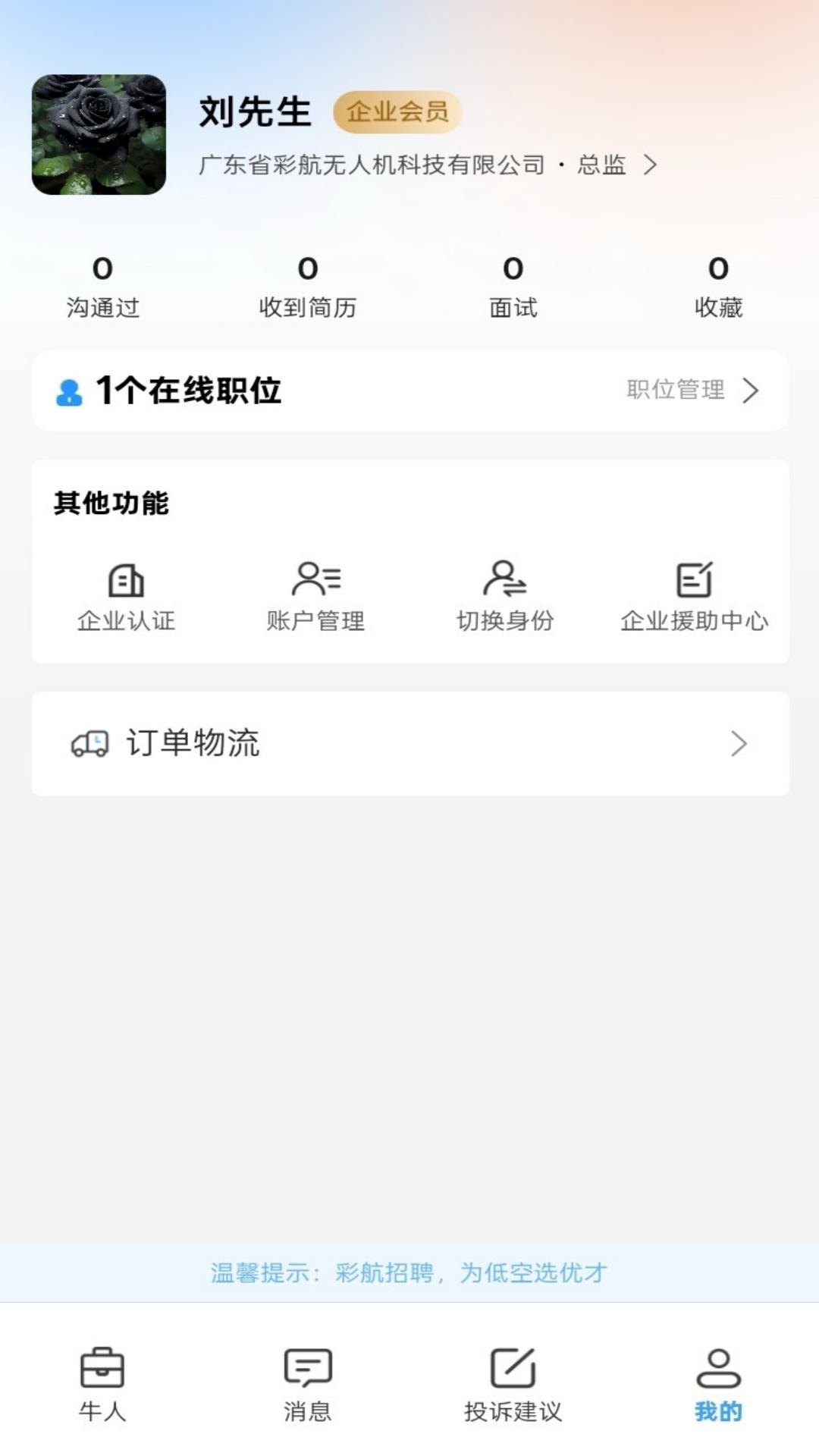Screen dimensions: 819x1456
Task: Click the truck icon next to 订单物流
Action: pos(87,744)
